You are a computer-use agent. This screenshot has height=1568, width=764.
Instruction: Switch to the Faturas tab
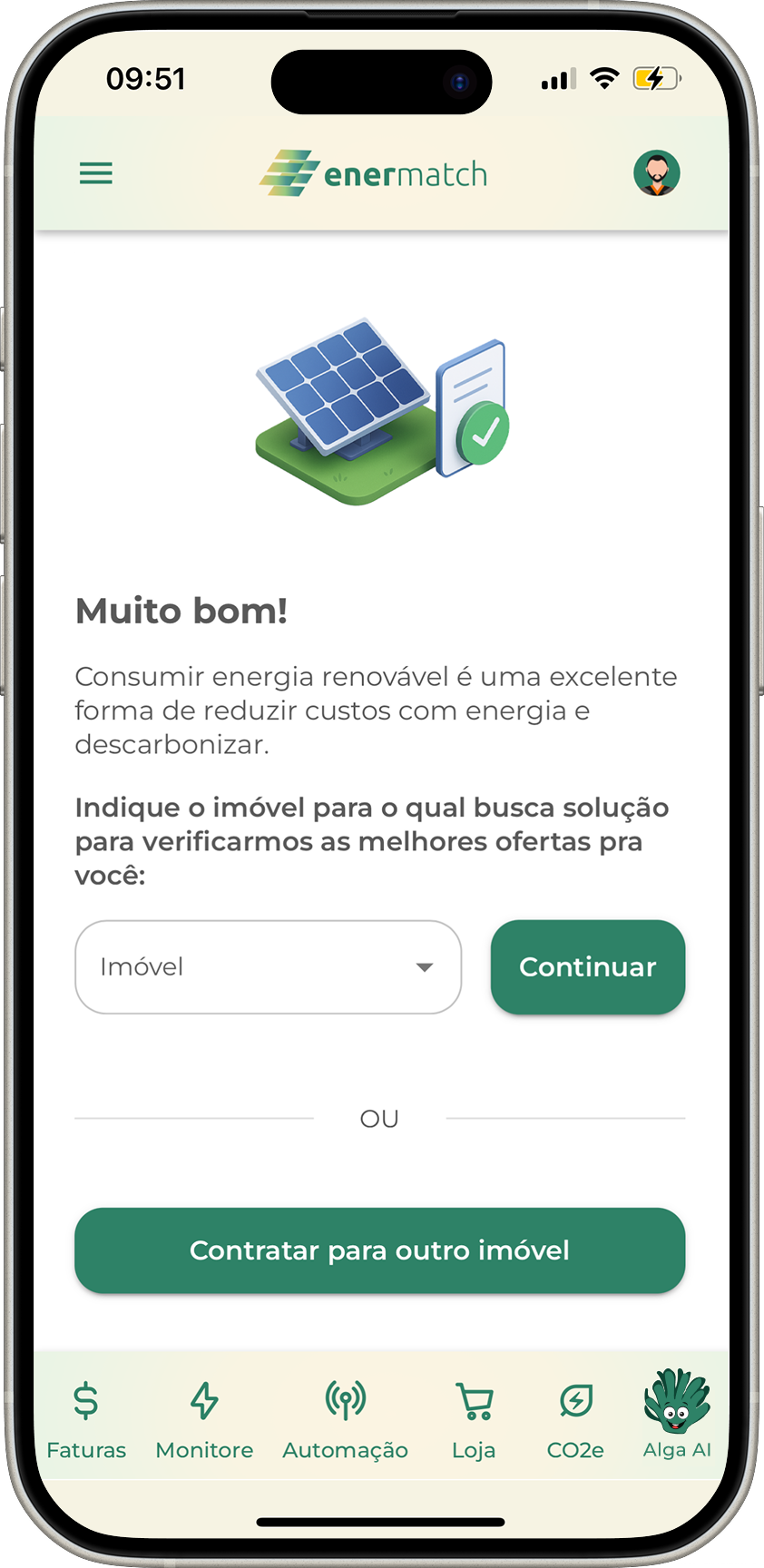(86, 1419)
